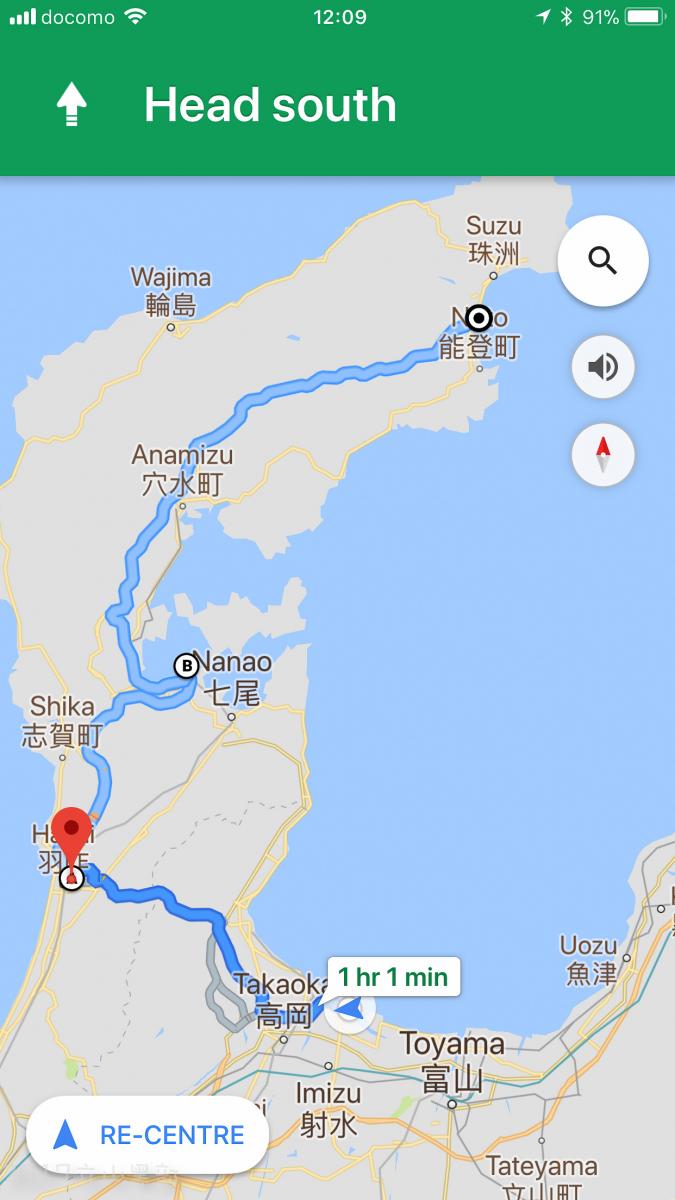675x1200 pixels.
Task: Toggle voice guidance sound
Action: 603,367
